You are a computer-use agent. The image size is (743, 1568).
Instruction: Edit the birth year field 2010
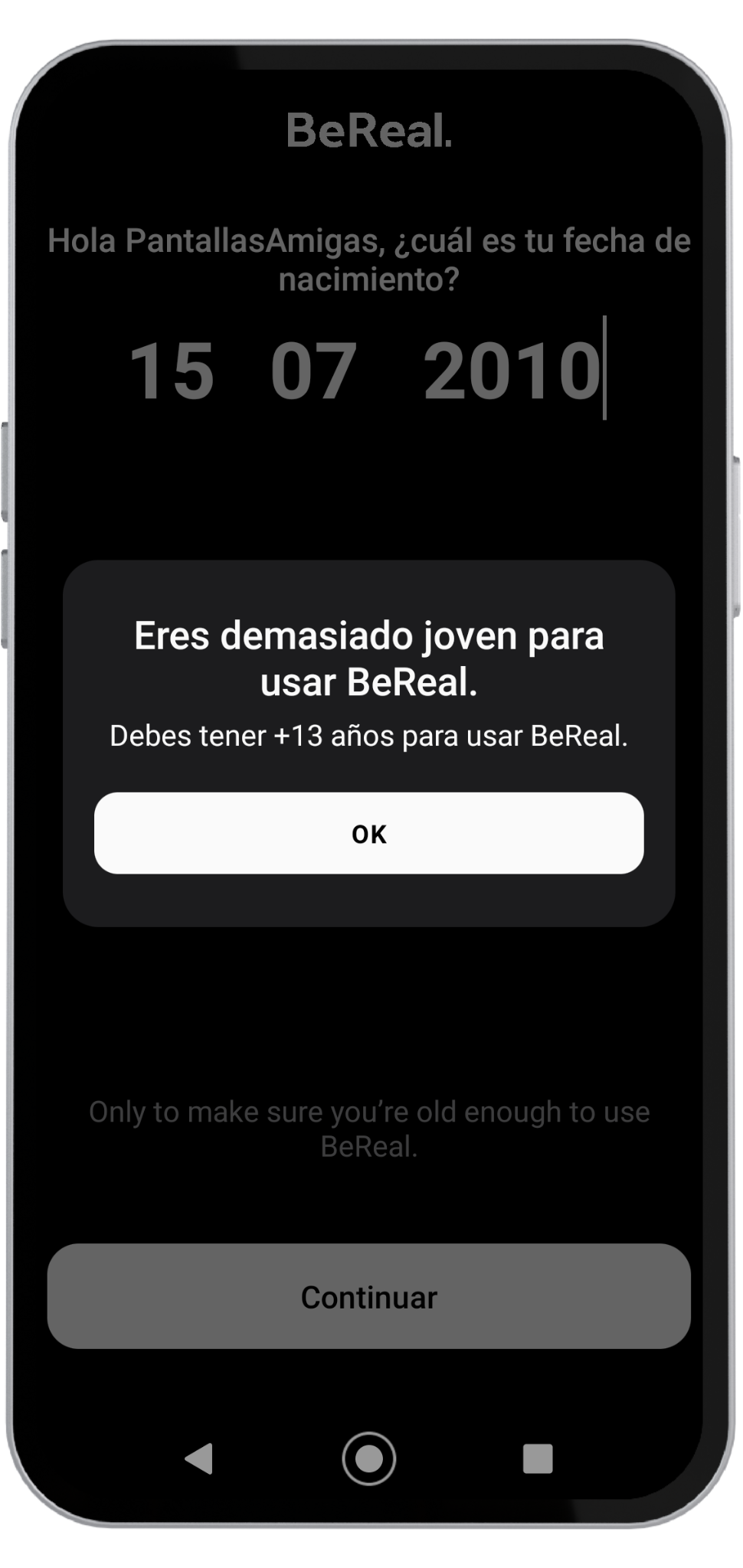(512, 371)
